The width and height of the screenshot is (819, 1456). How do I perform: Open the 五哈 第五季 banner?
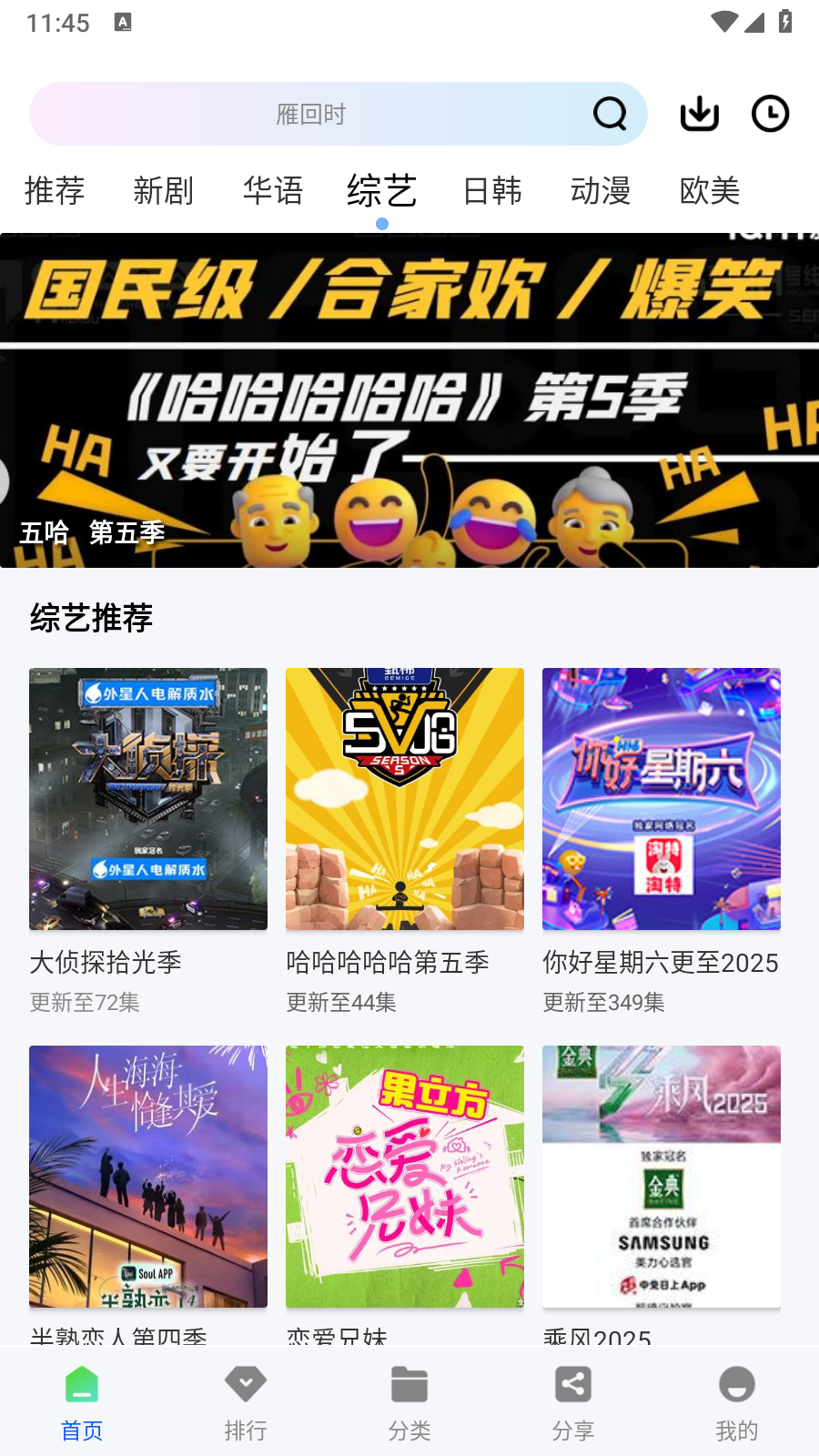click(x=409, y=400)
